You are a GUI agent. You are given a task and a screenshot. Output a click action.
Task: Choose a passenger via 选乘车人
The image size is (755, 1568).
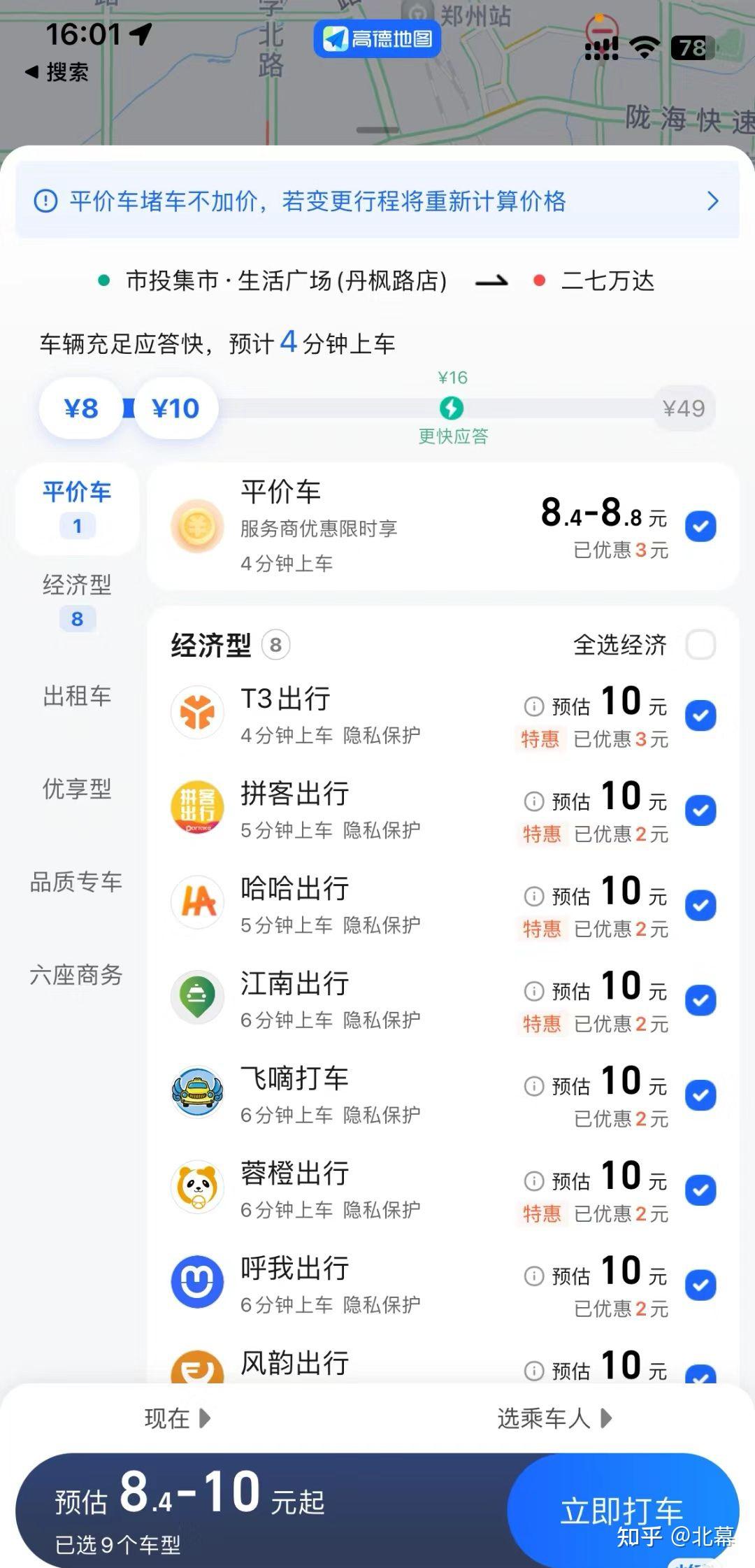pos(554,1418)
